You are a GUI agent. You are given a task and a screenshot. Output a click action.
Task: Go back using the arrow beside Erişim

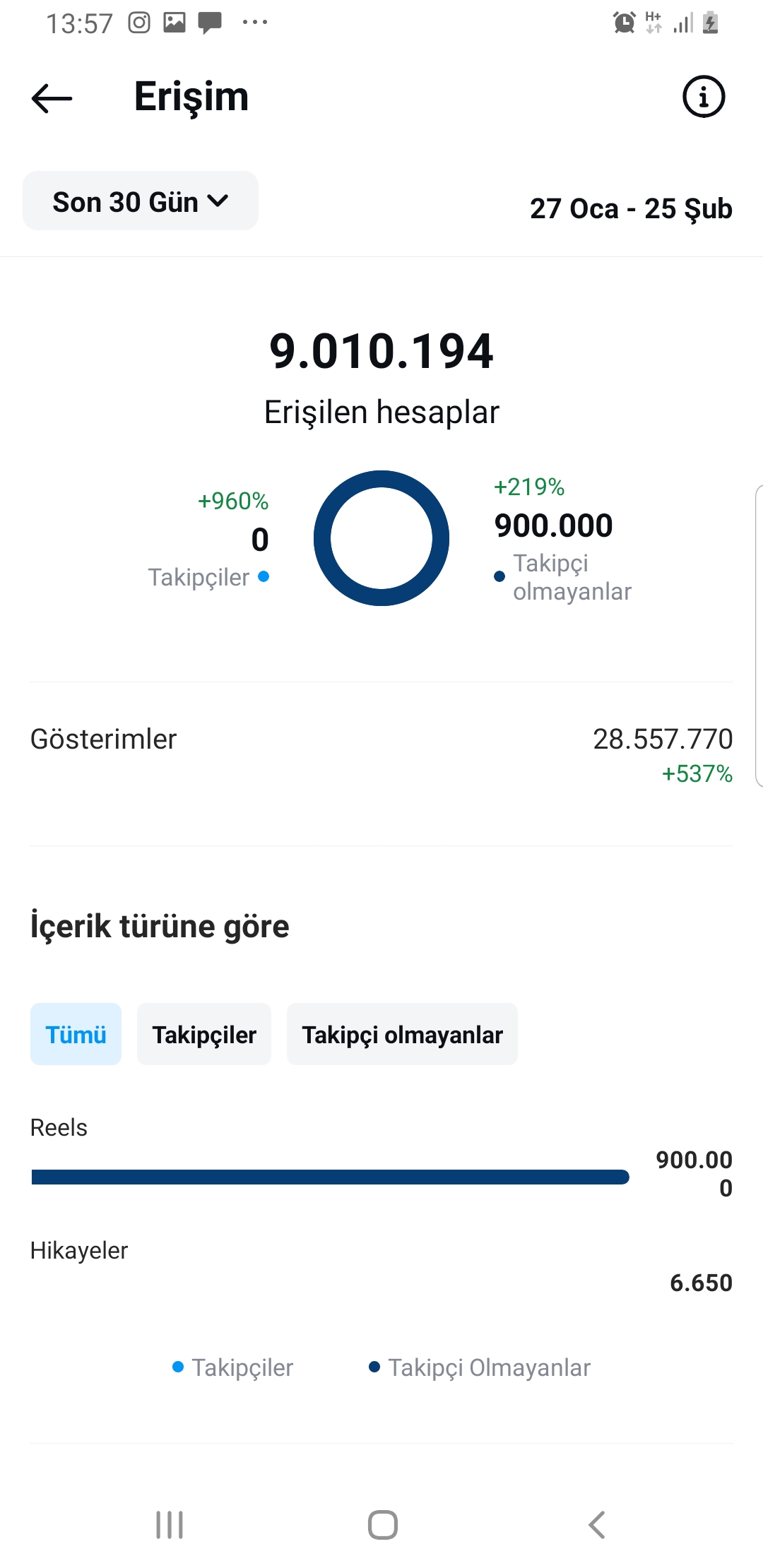pos(52,98)
